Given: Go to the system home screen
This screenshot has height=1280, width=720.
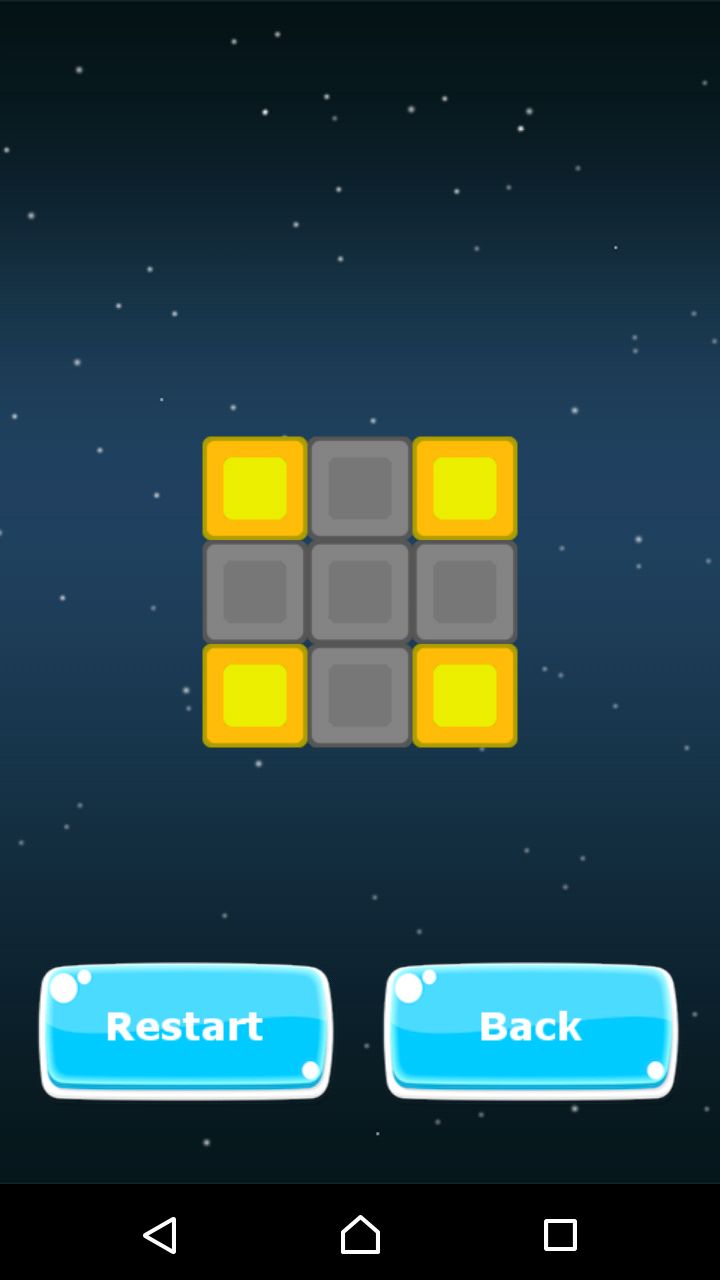Looking at the screenshot, I should [x=360, y=1235].
